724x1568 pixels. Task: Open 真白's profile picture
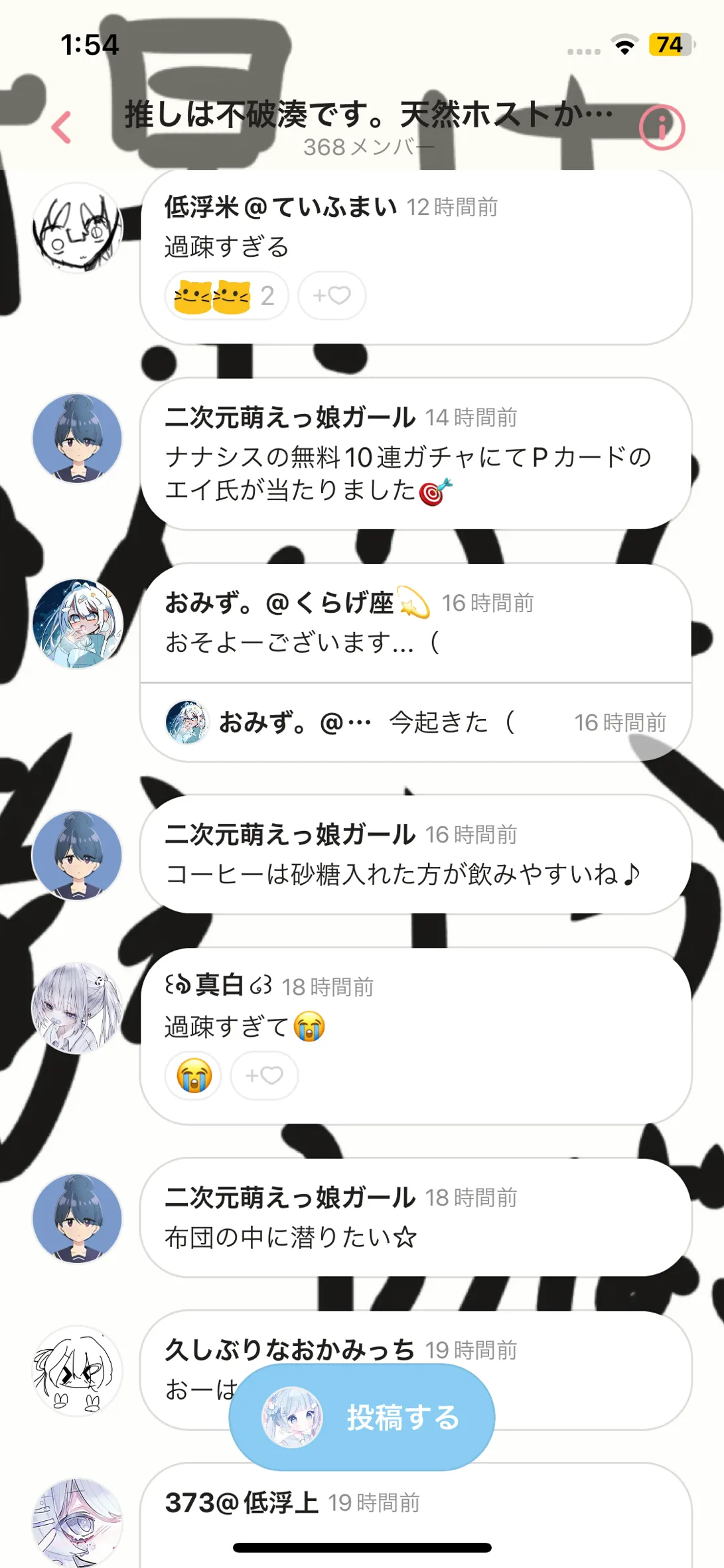pos(78,1008)
